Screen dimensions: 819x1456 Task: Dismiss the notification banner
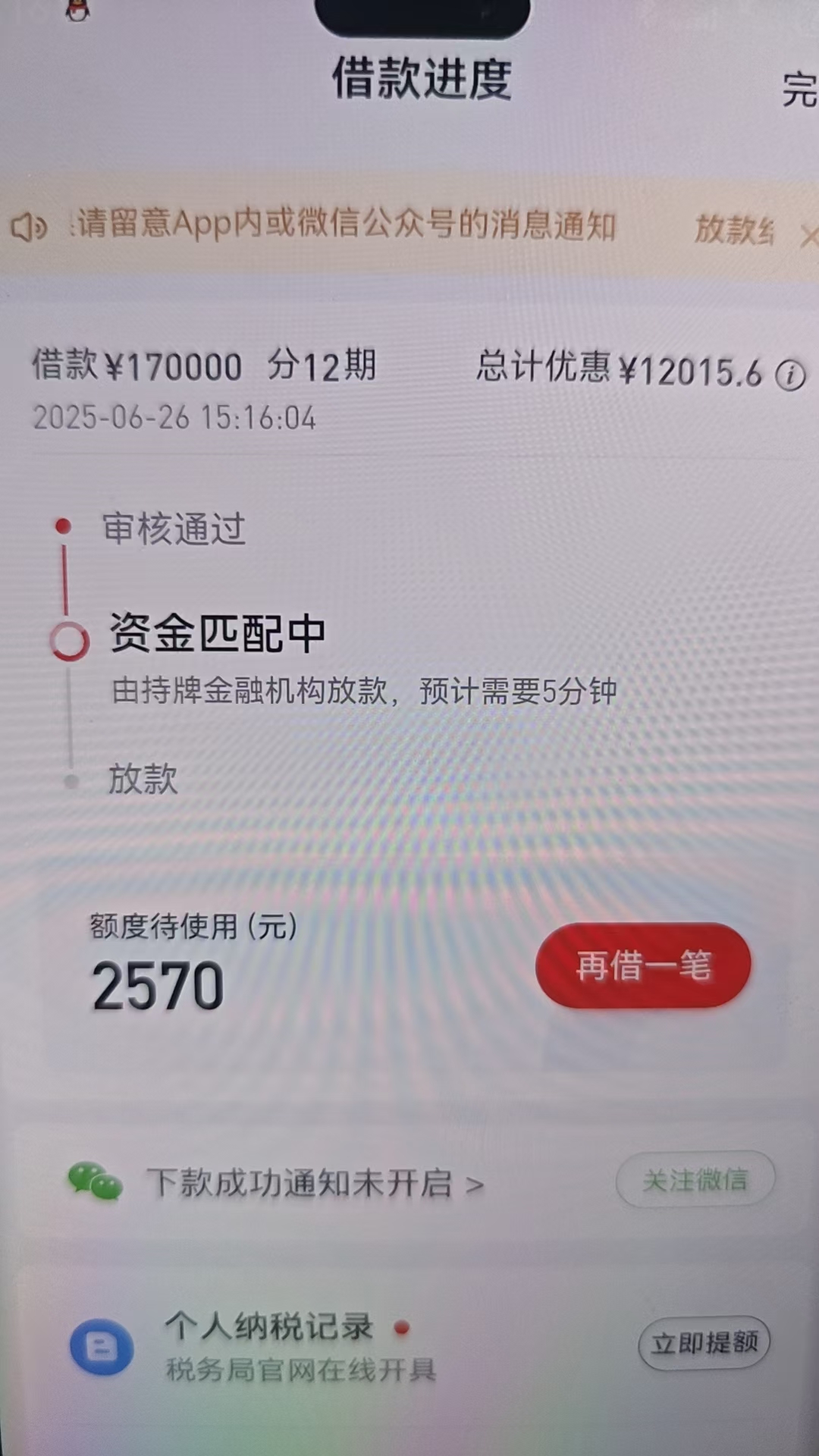coord(808,237)
